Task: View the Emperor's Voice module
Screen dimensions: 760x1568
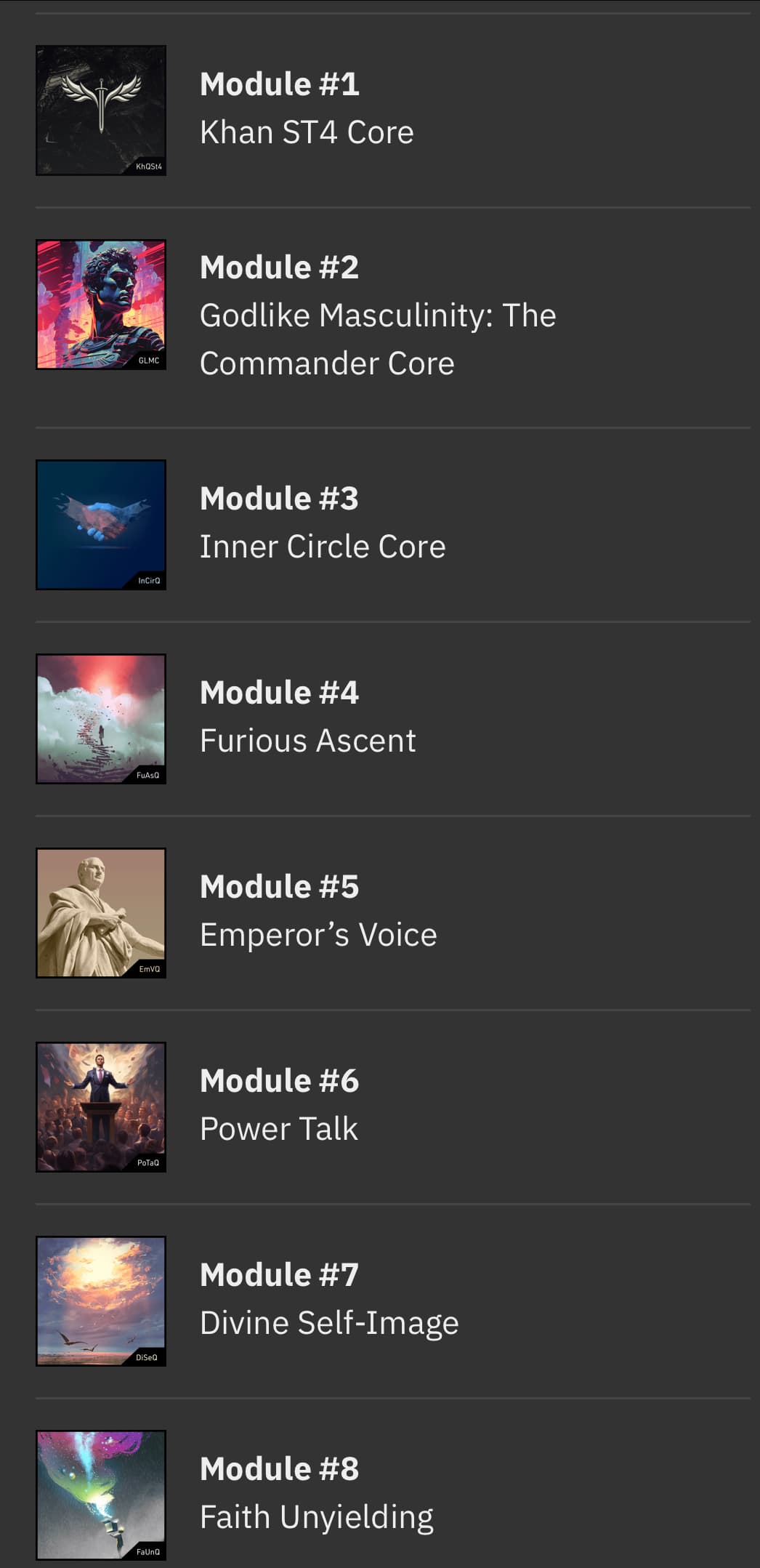Action: (x=392, y=913)
